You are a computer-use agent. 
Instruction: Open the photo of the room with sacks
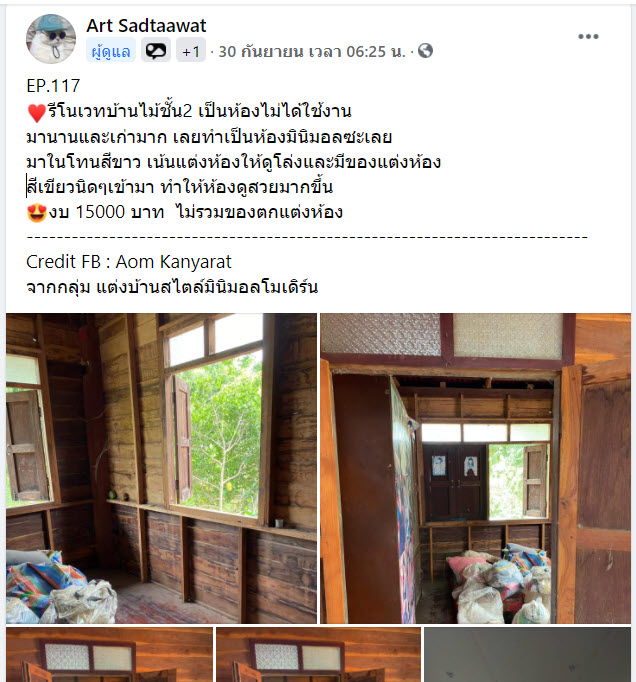476,468
